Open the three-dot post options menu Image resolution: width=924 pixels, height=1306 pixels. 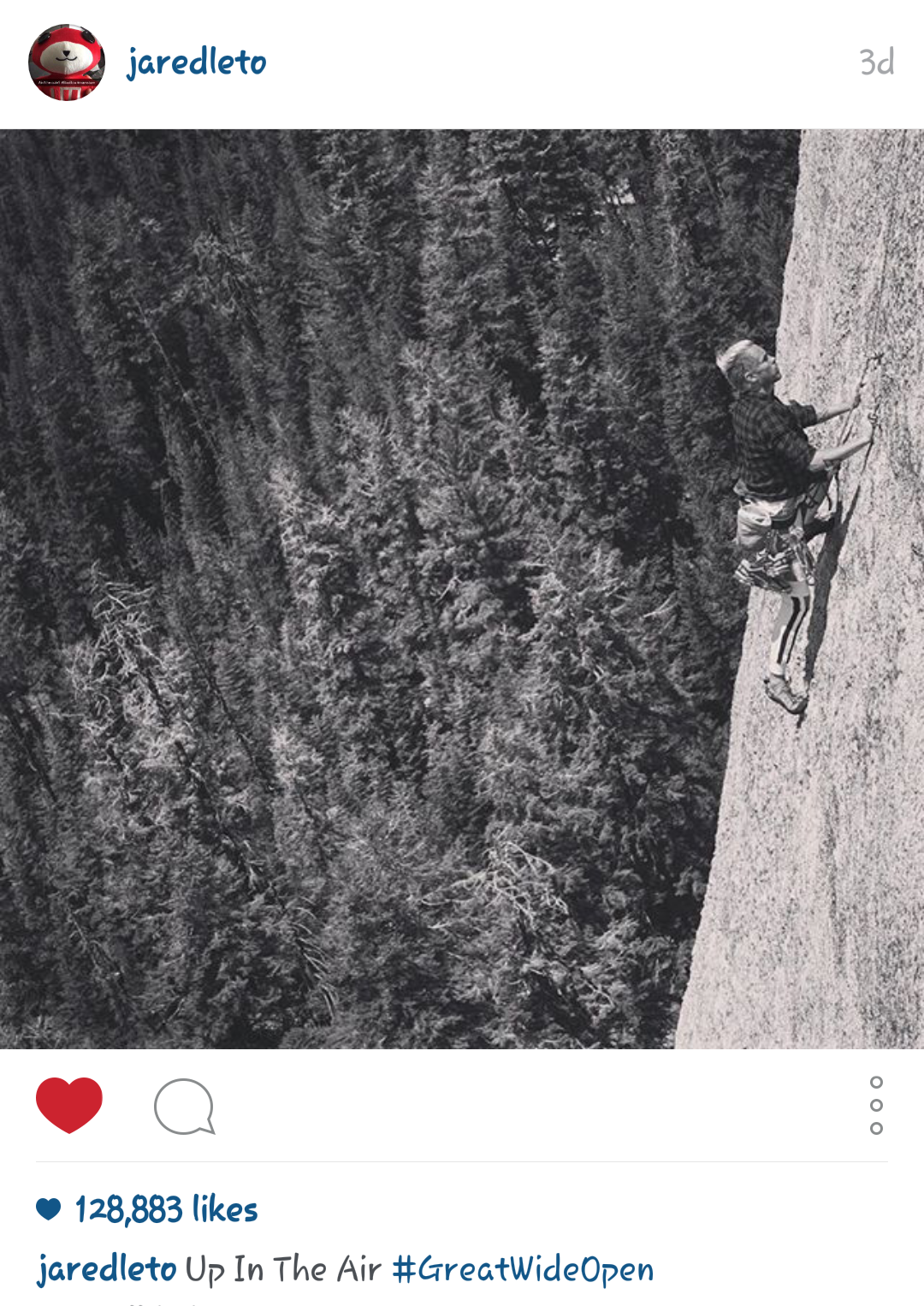click(876, 1105)
